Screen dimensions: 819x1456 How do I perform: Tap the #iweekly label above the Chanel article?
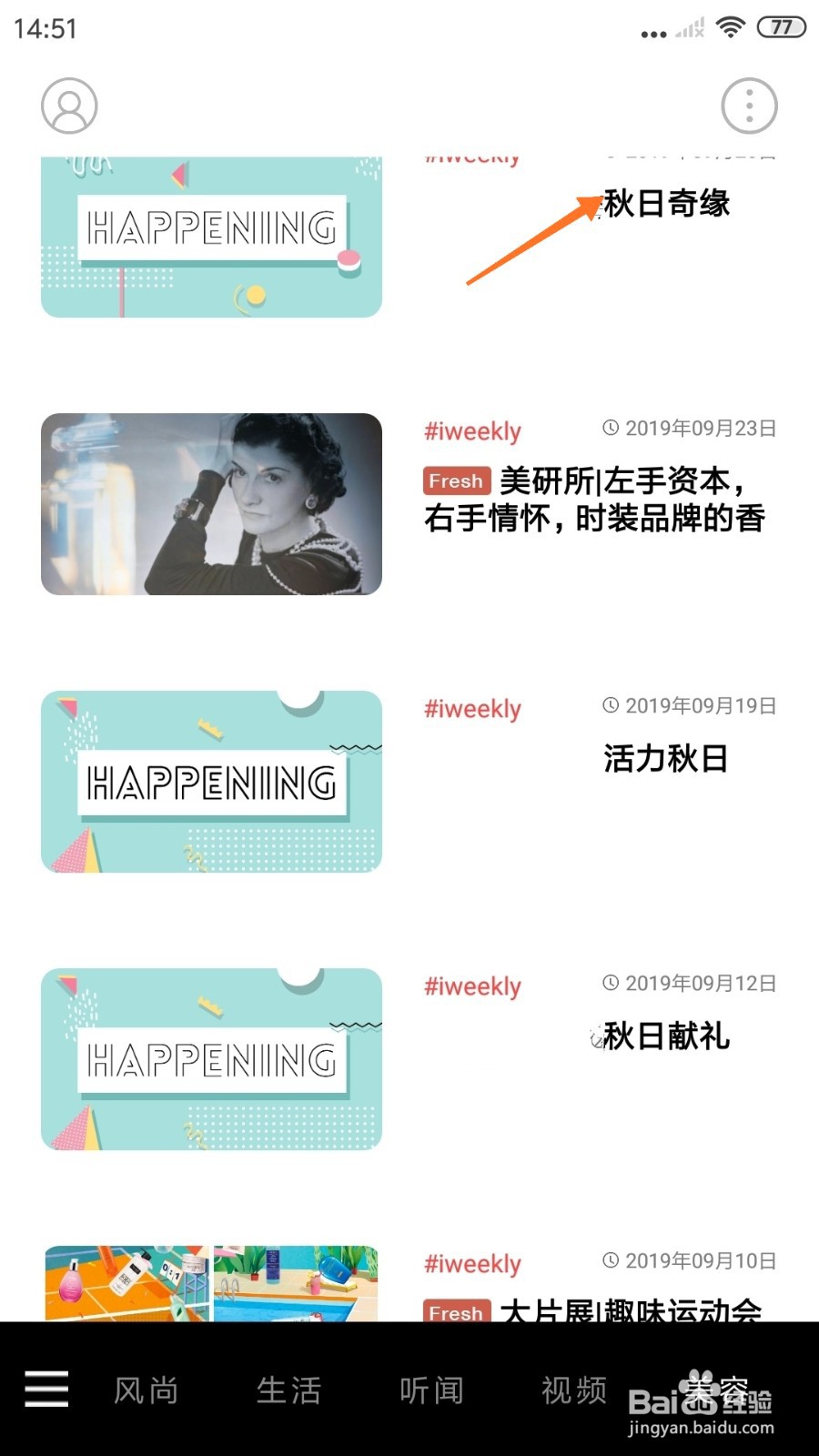(x=471, y=430)
